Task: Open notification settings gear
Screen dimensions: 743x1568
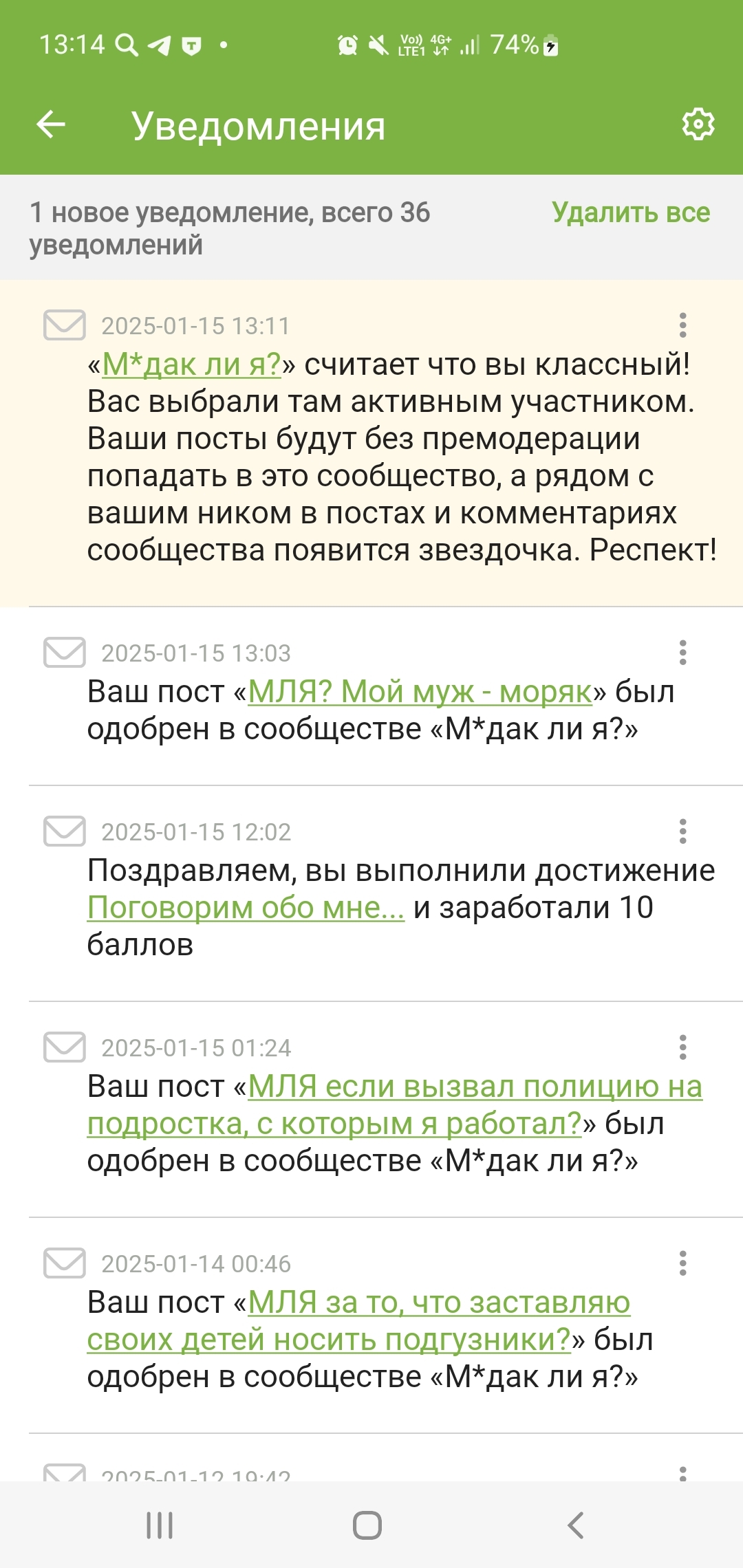Action: [698, 125]
